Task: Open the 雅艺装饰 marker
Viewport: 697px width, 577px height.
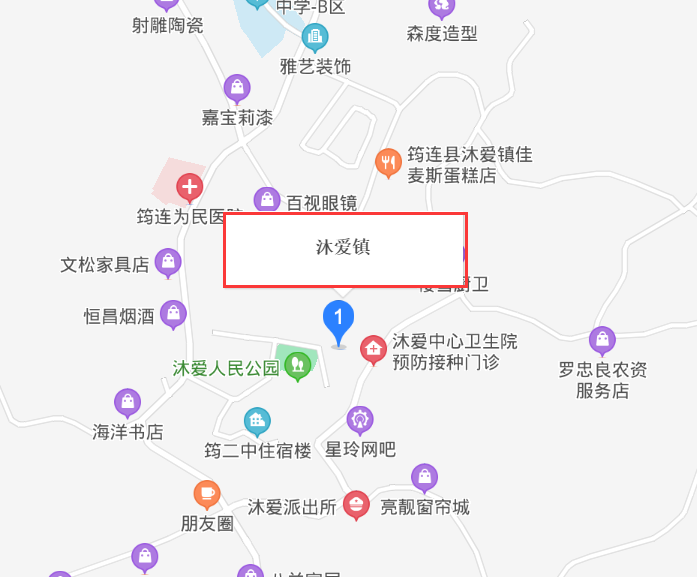Action: coord(315,39)
